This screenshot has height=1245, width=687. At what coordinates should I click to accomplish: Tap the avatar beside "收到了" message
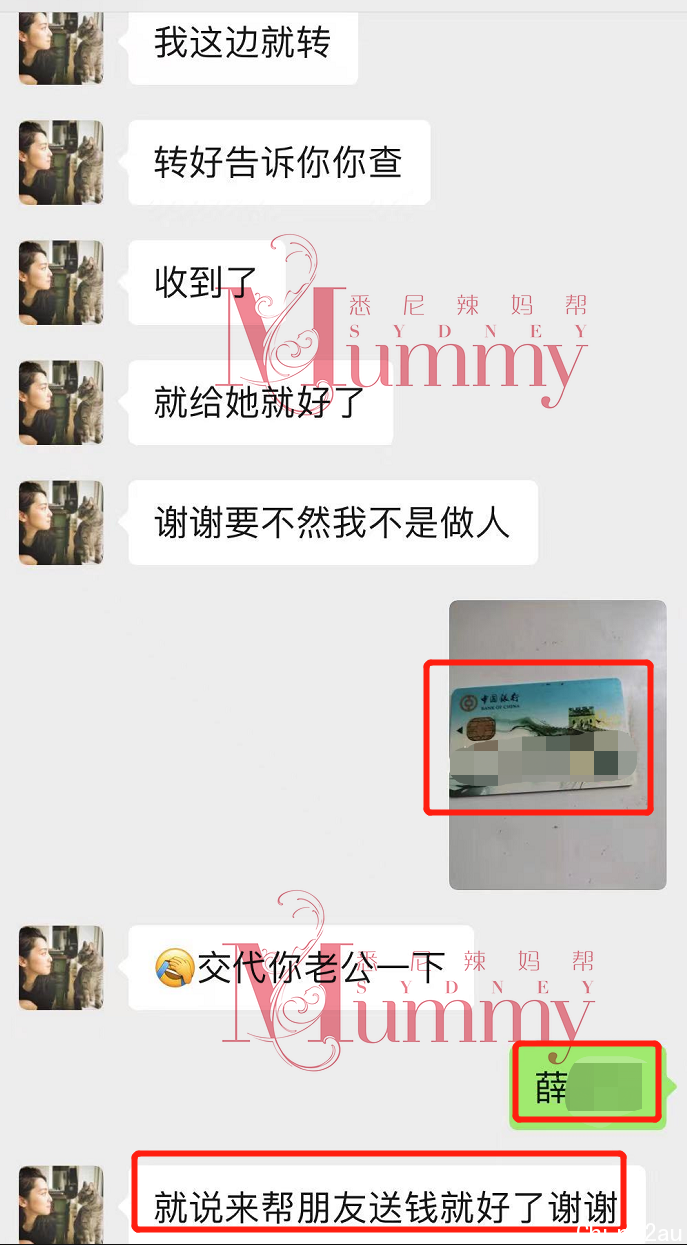(x=61, y=282)
